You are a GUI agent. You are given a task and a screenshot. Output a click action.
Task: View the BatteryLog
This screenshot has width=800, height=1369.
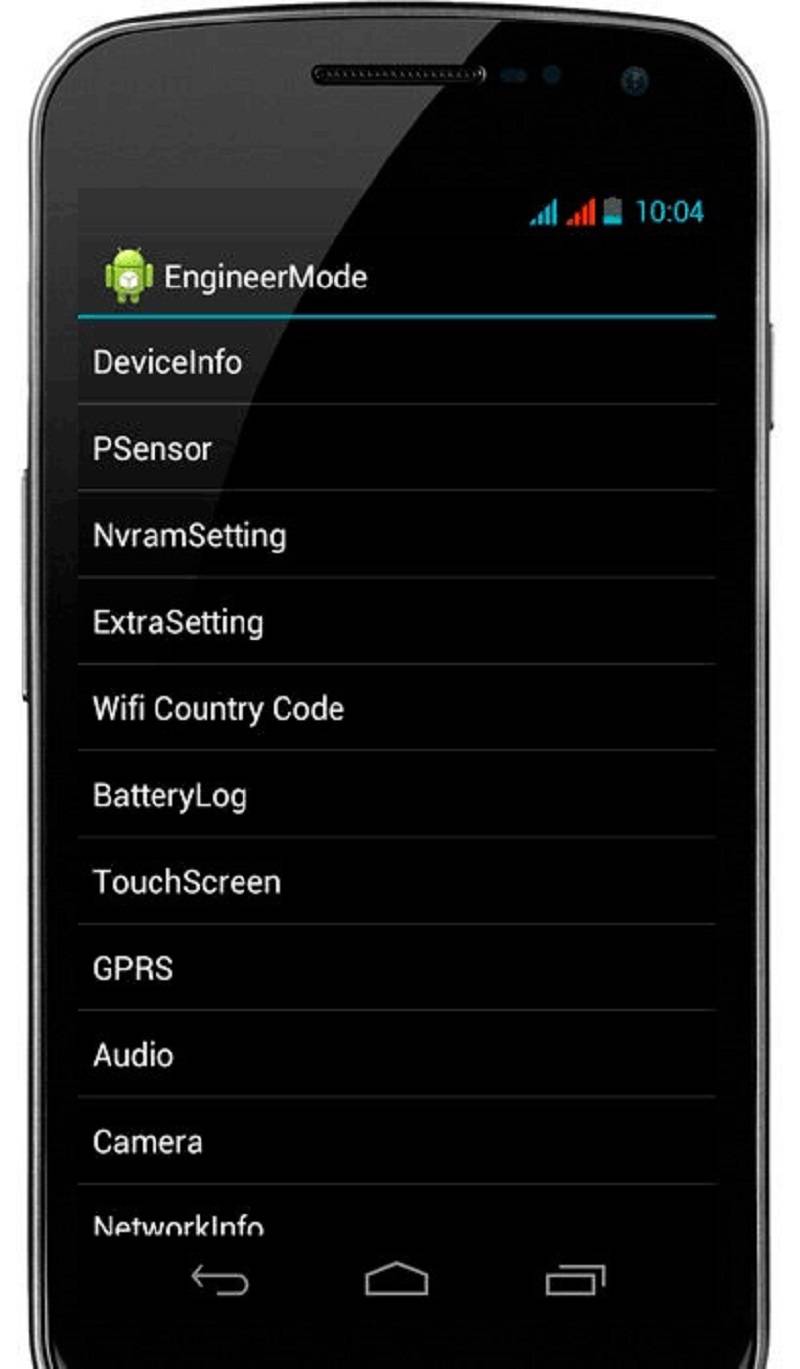(397, 794)
